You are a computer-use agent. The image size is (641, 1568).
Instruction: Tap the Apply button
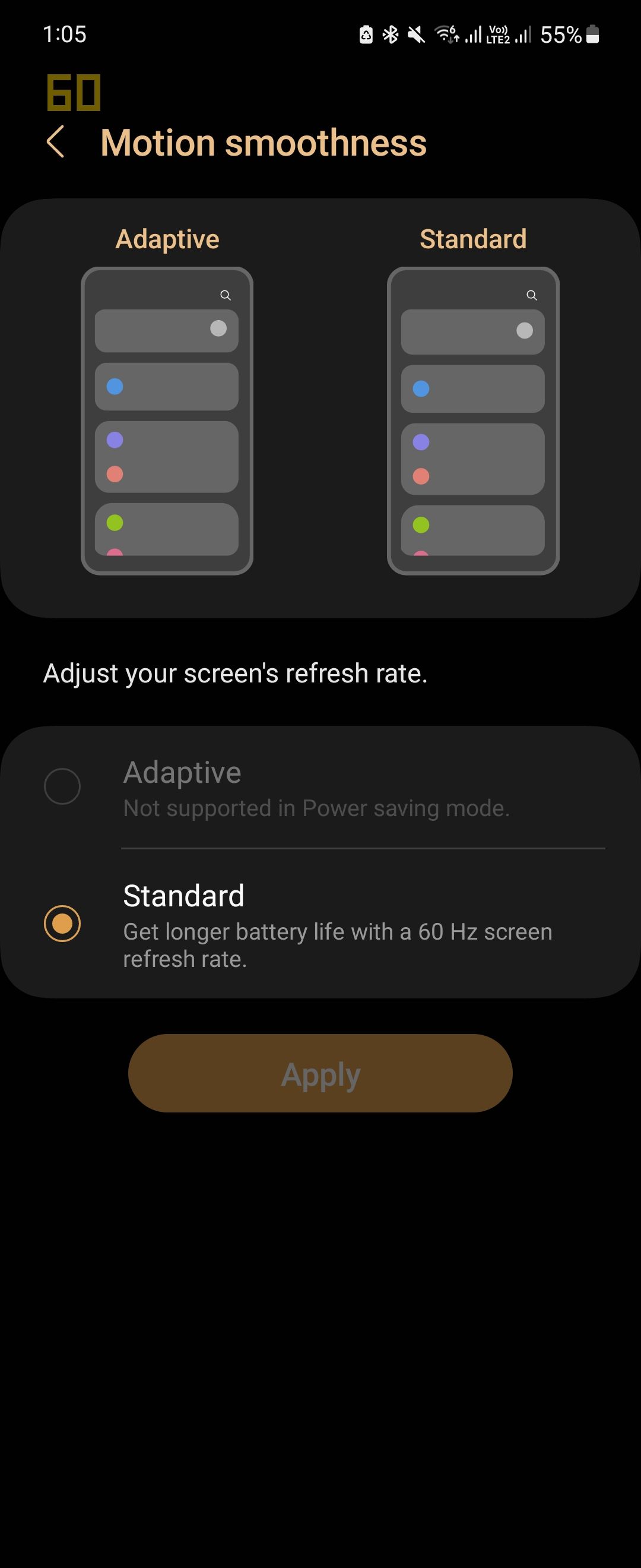(x=320, y=1074)
